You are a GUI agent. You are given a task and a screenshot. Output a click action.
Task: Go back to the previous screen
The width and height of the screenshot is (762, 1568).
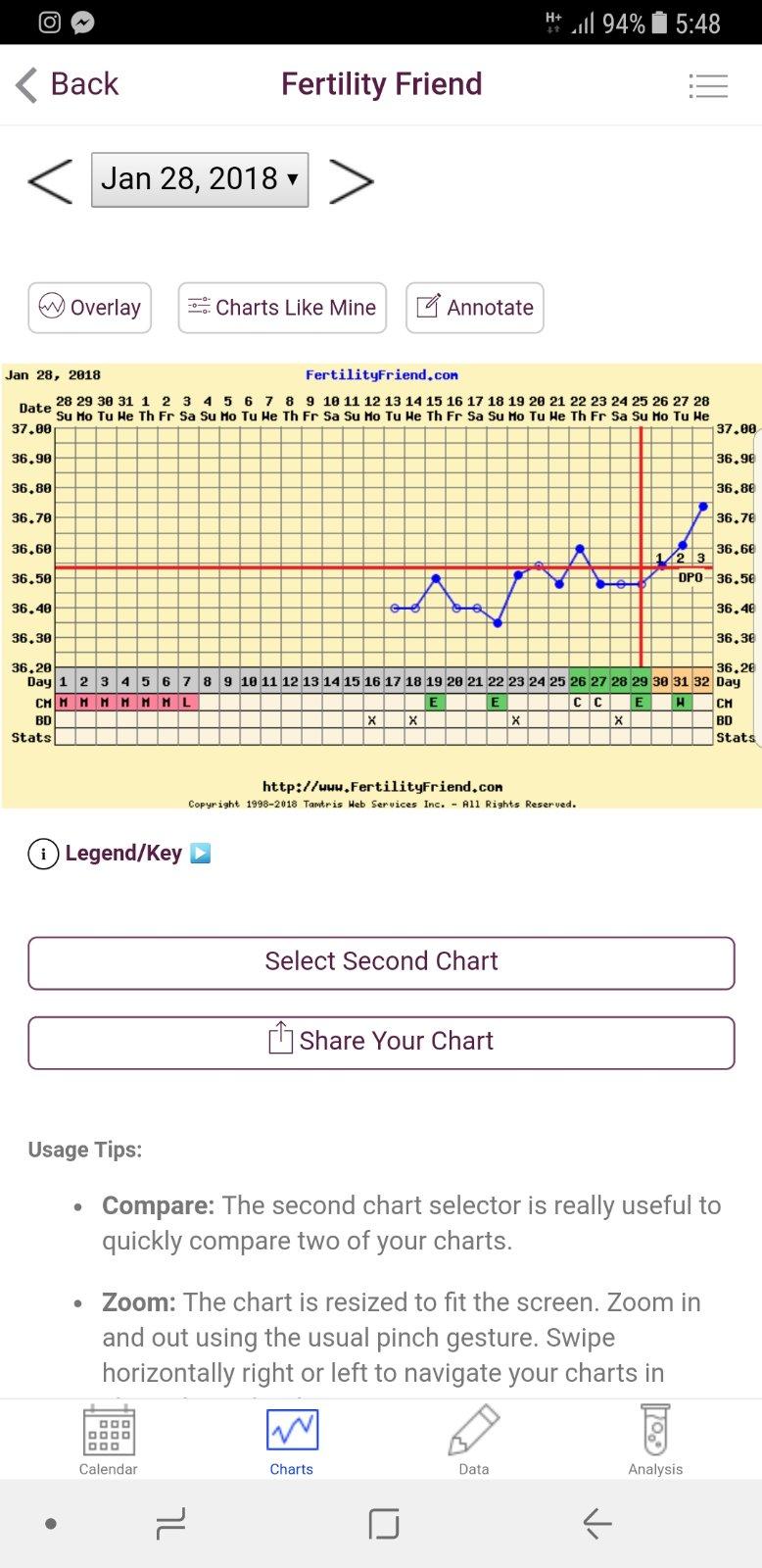point(67,84)
